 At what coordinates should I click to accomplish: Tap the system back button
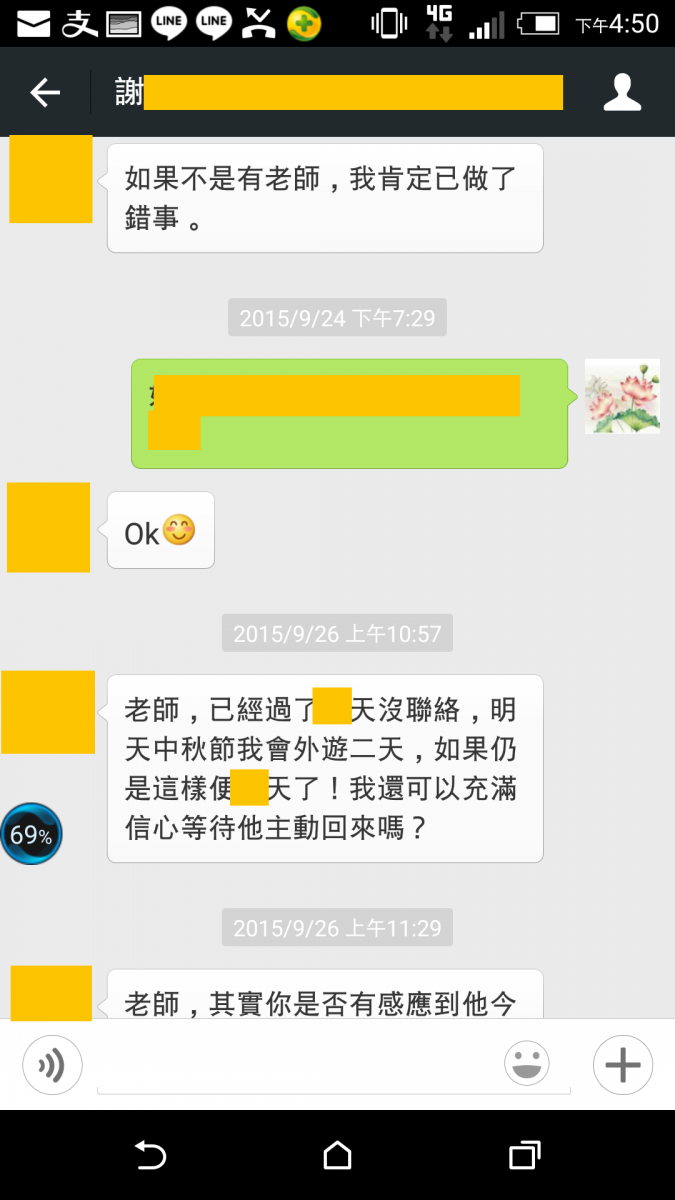pos(150,1156)
